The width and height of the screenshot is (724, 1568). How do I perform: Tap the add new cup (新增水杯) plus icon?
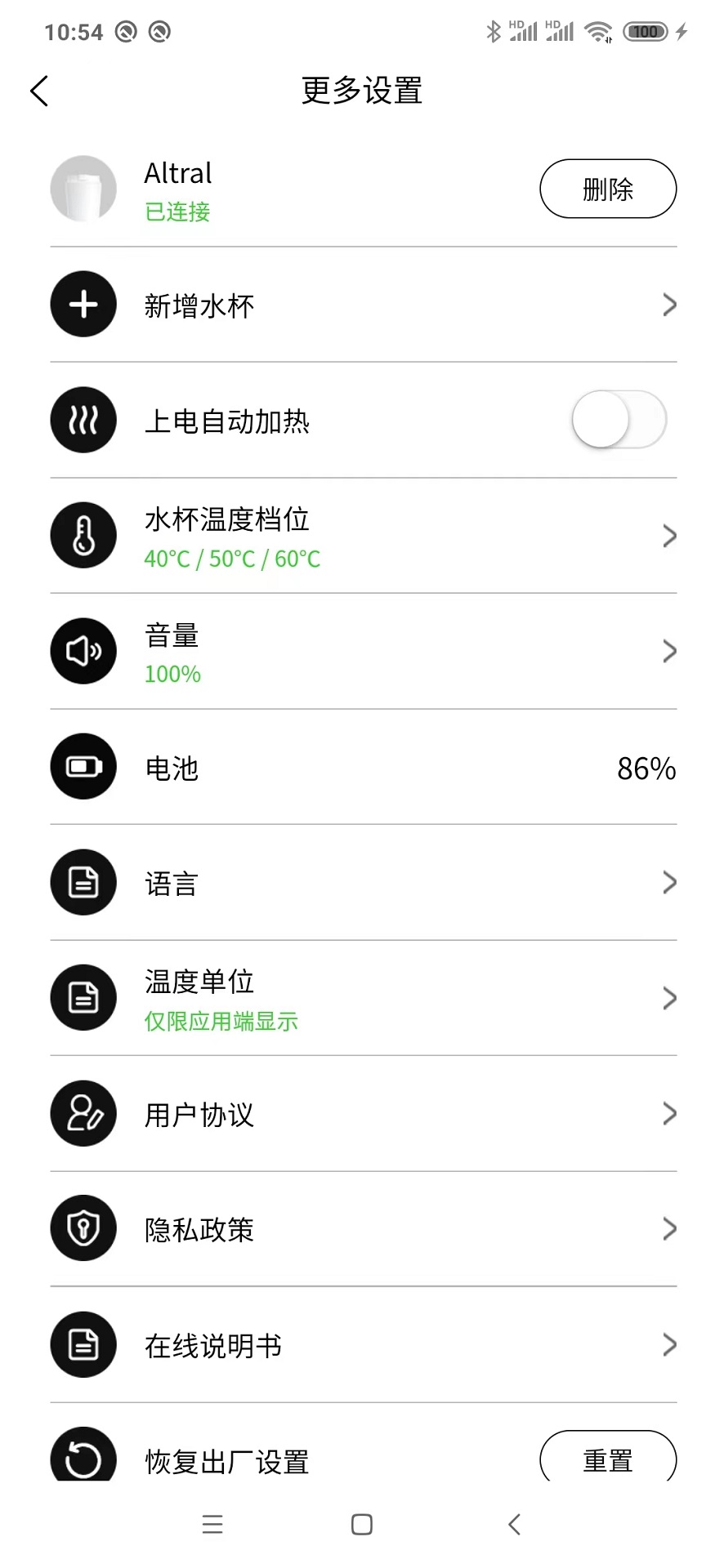tap(83, 304)
